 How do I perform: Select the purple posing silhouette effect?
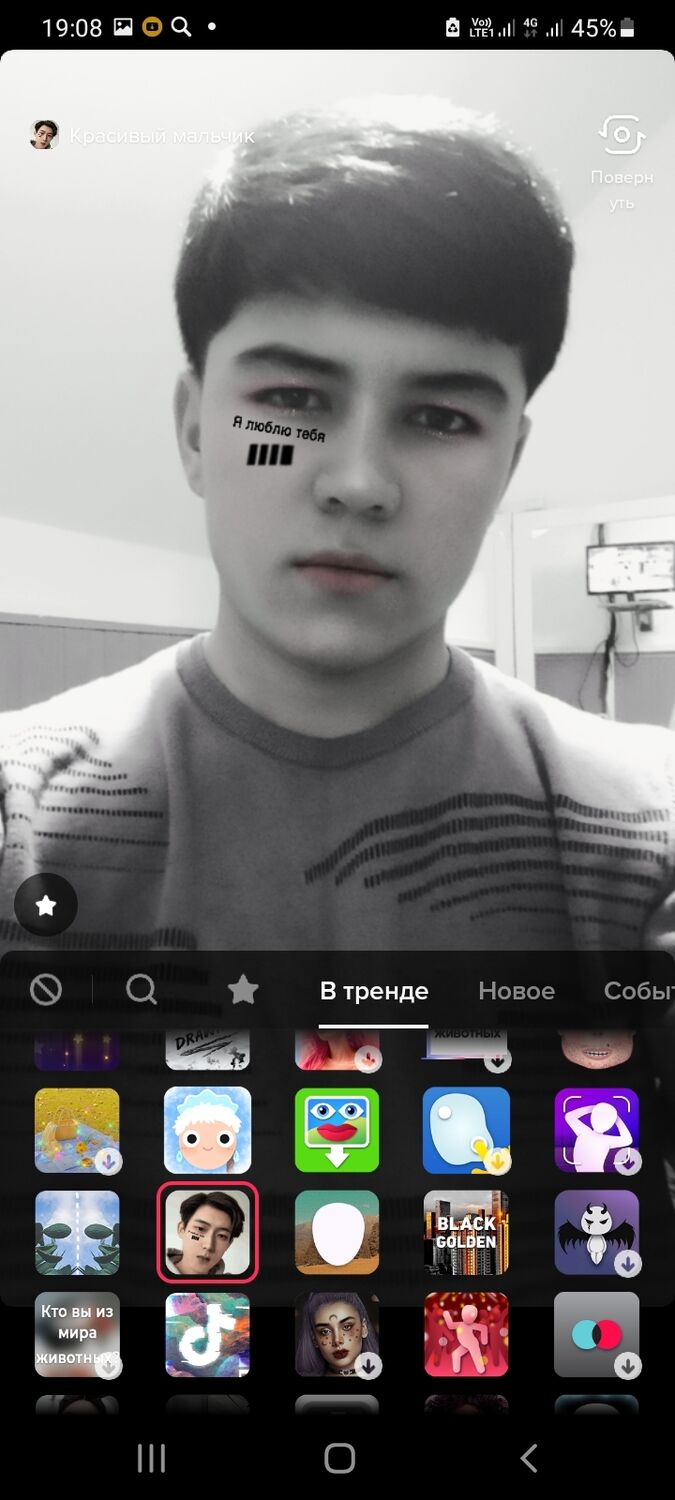coord(596,1130)
